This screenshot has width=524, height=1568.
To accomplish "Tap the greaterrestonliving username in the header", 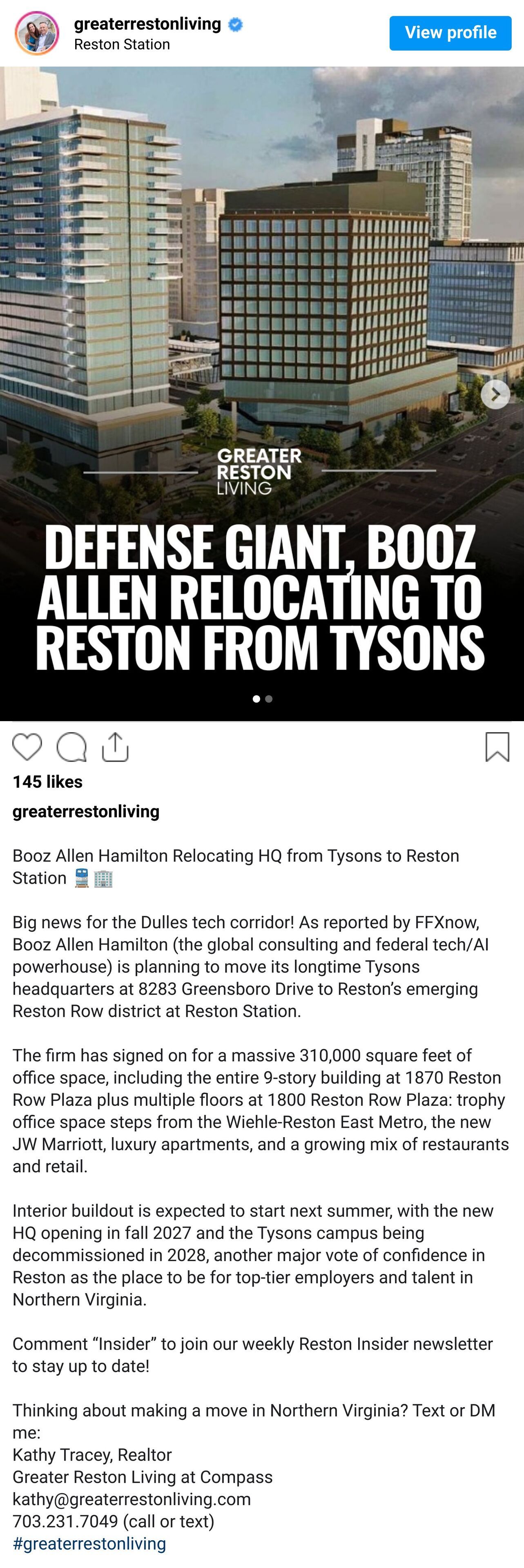I will [147, 24].
